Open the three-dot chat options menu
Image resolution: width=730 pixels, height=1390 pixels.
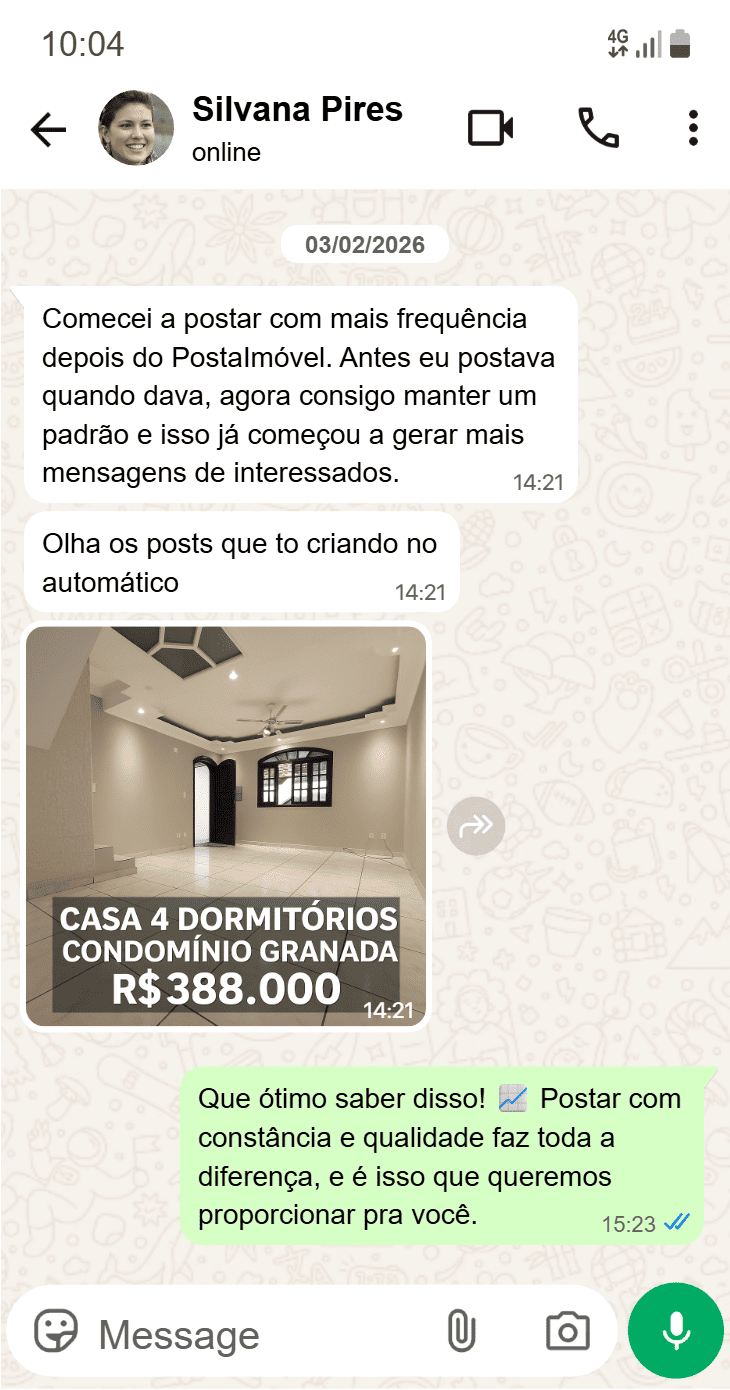(692, 128)
